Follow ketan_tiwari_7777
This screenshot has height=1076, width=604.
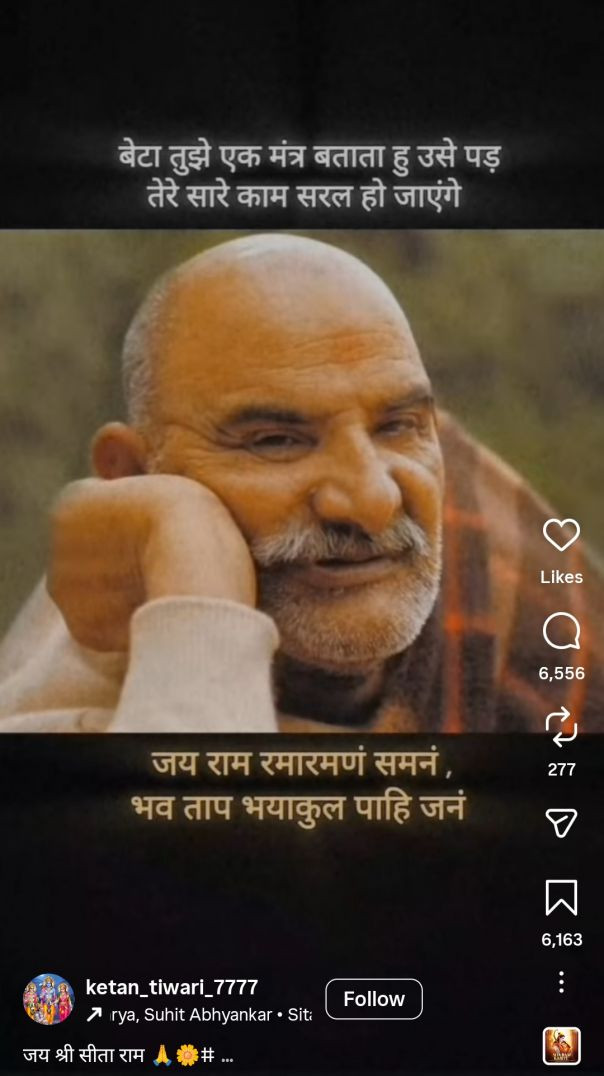(x=374, y=999)
